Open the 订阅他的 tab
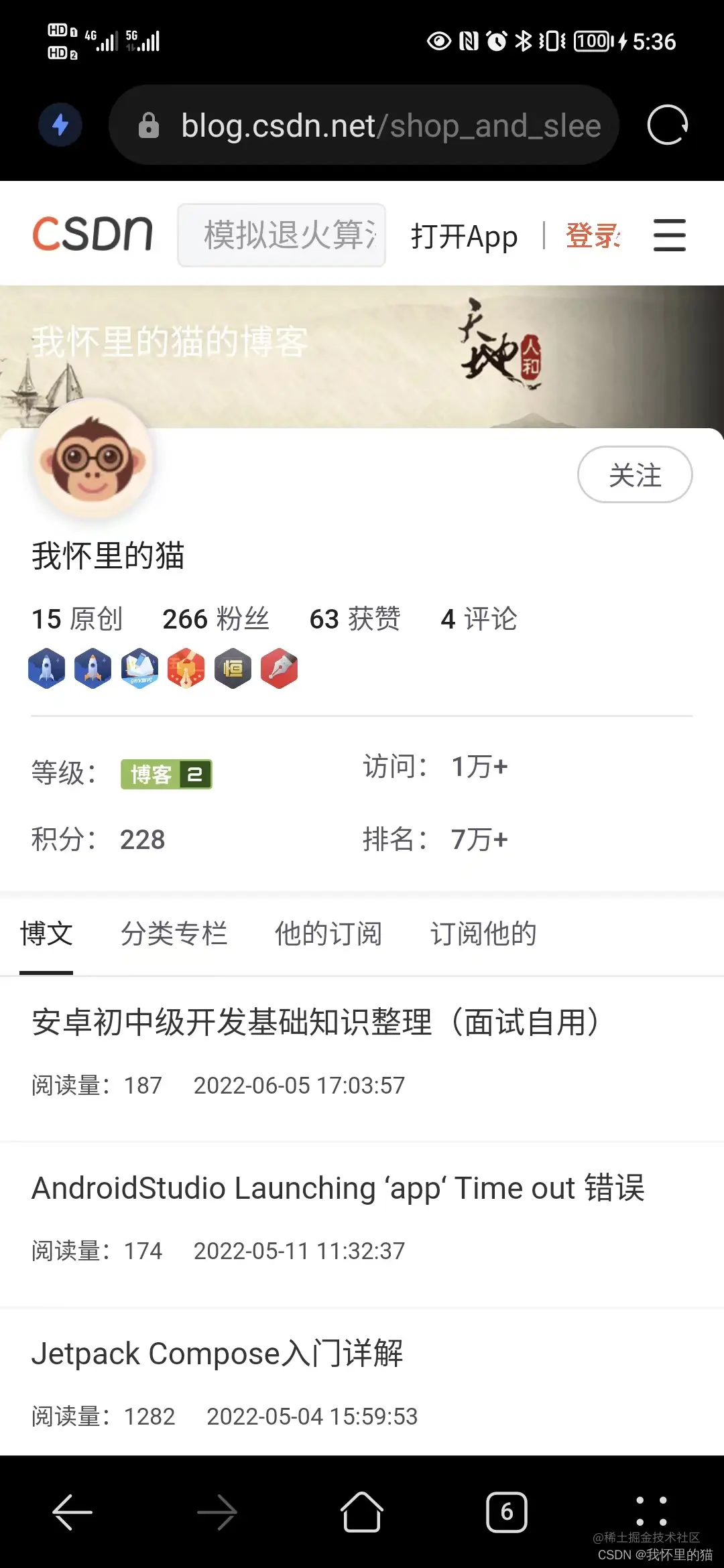Viewport: 724px width, 1568px height. pyautogui.click(x=483, y=933)
